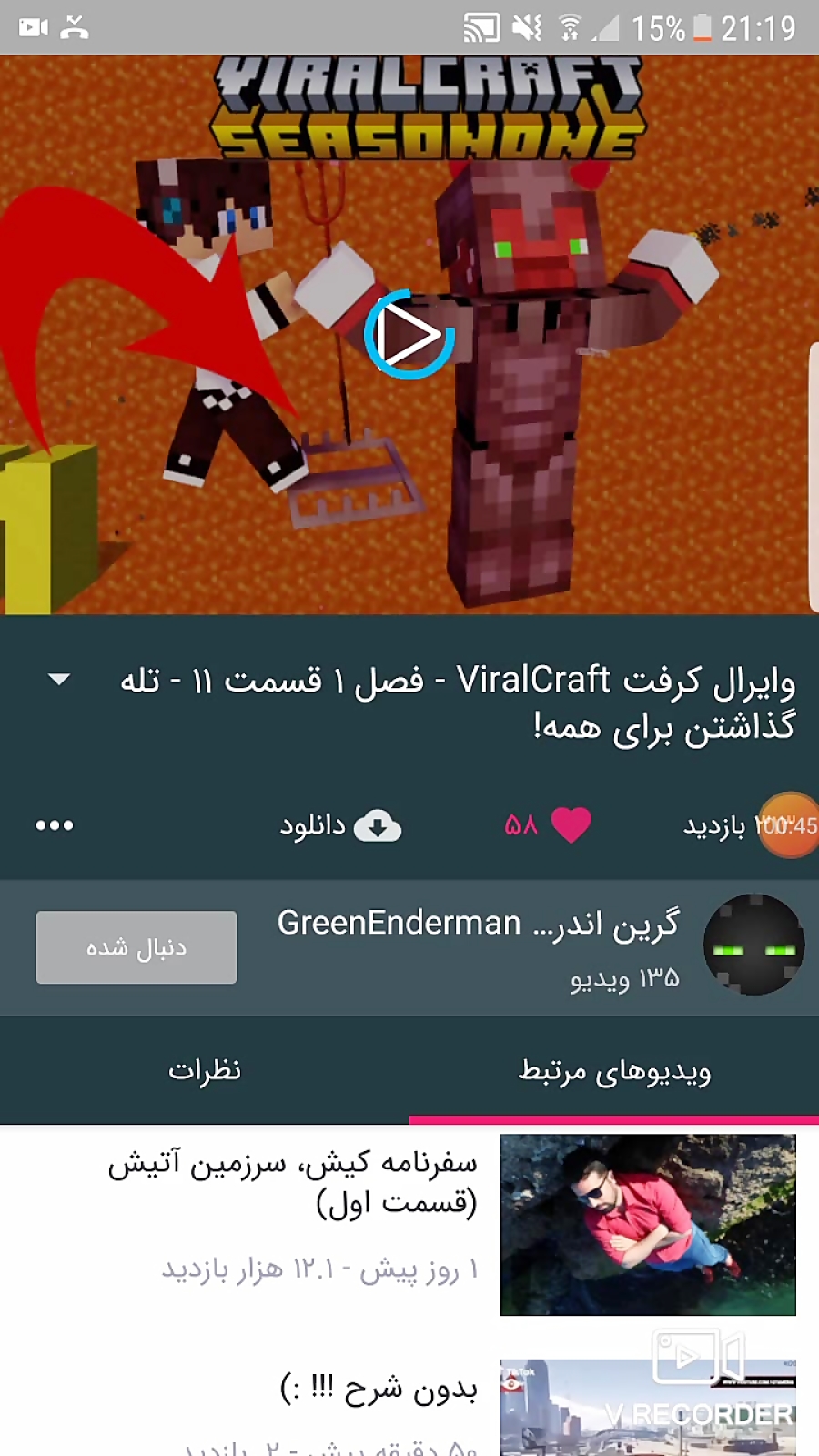Select the ویدیوهای مرتبط related videos tab
Screen dimensions: 819x1456
pyautogui.click(x=614, y=1070)
